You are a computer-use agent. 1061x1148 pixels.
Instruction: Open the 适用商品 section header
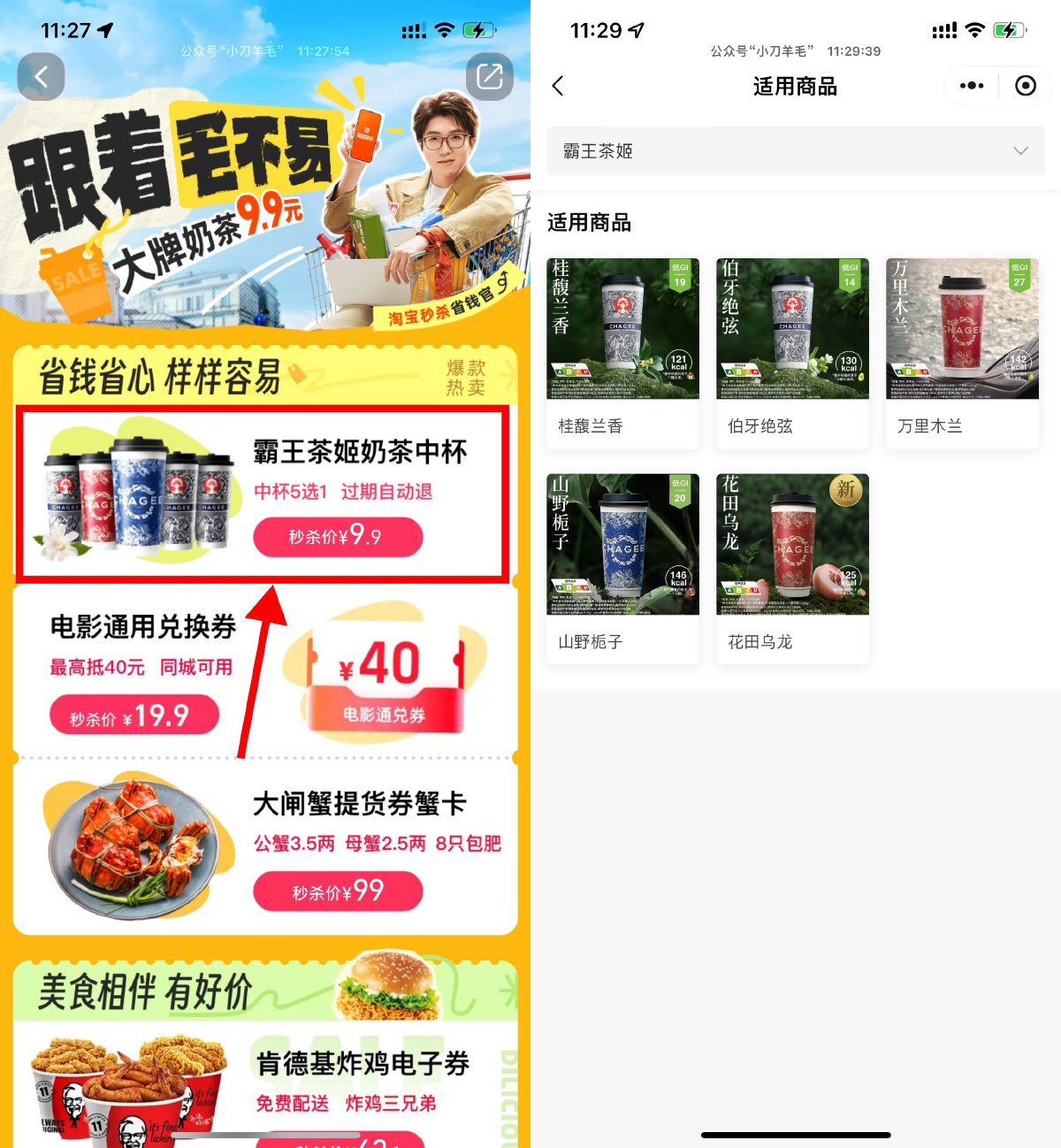[x=589, y=223]
